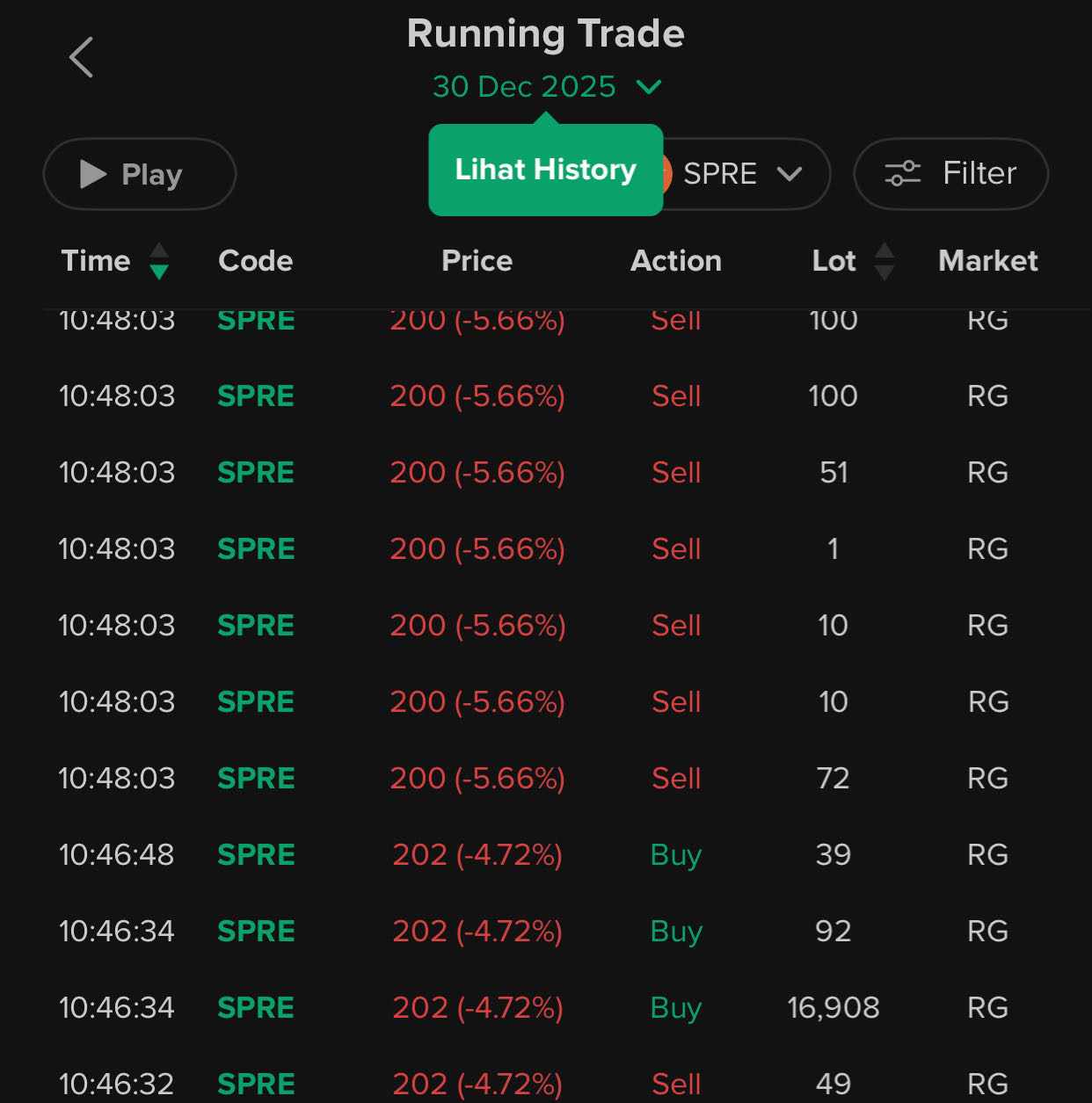1092x1103 pixels.
Task: Sort trades by Lot column
Action: [x=852, y=261]
